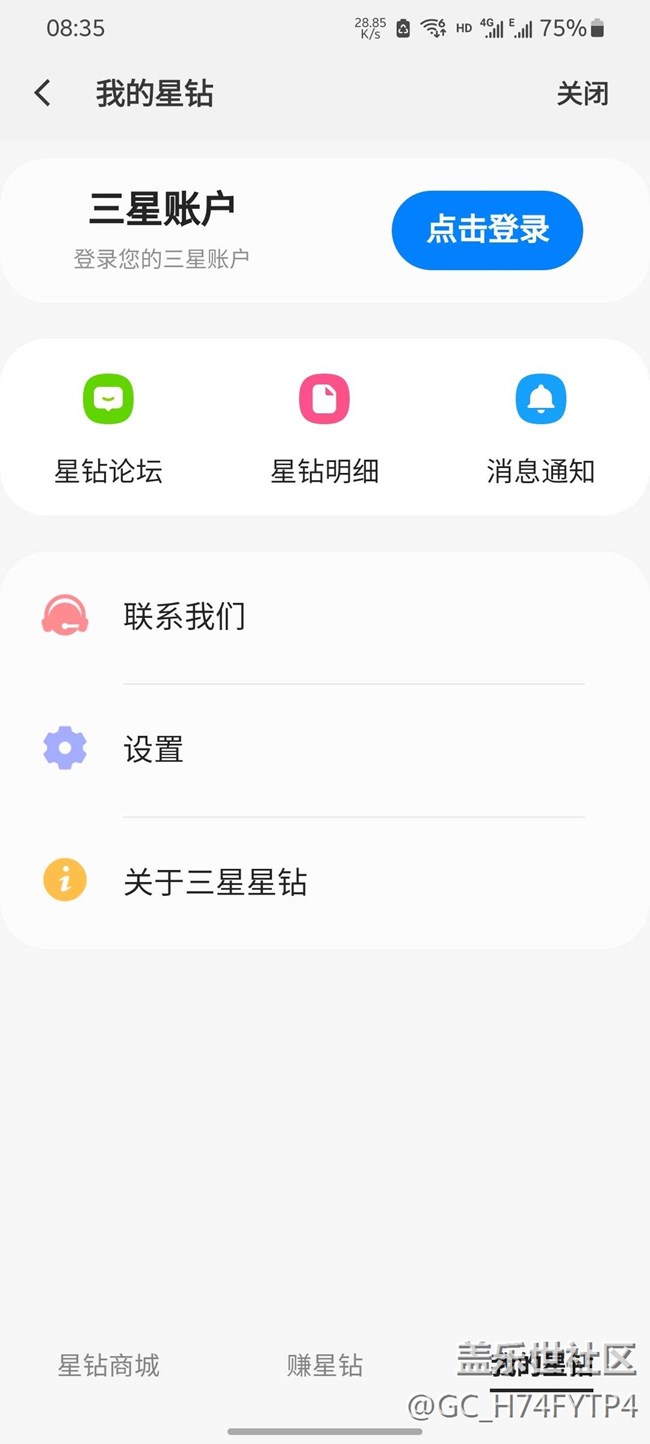Tap the 点击登录 button
This screenshot has width=650, height=1444.
(x=487, y=230)
